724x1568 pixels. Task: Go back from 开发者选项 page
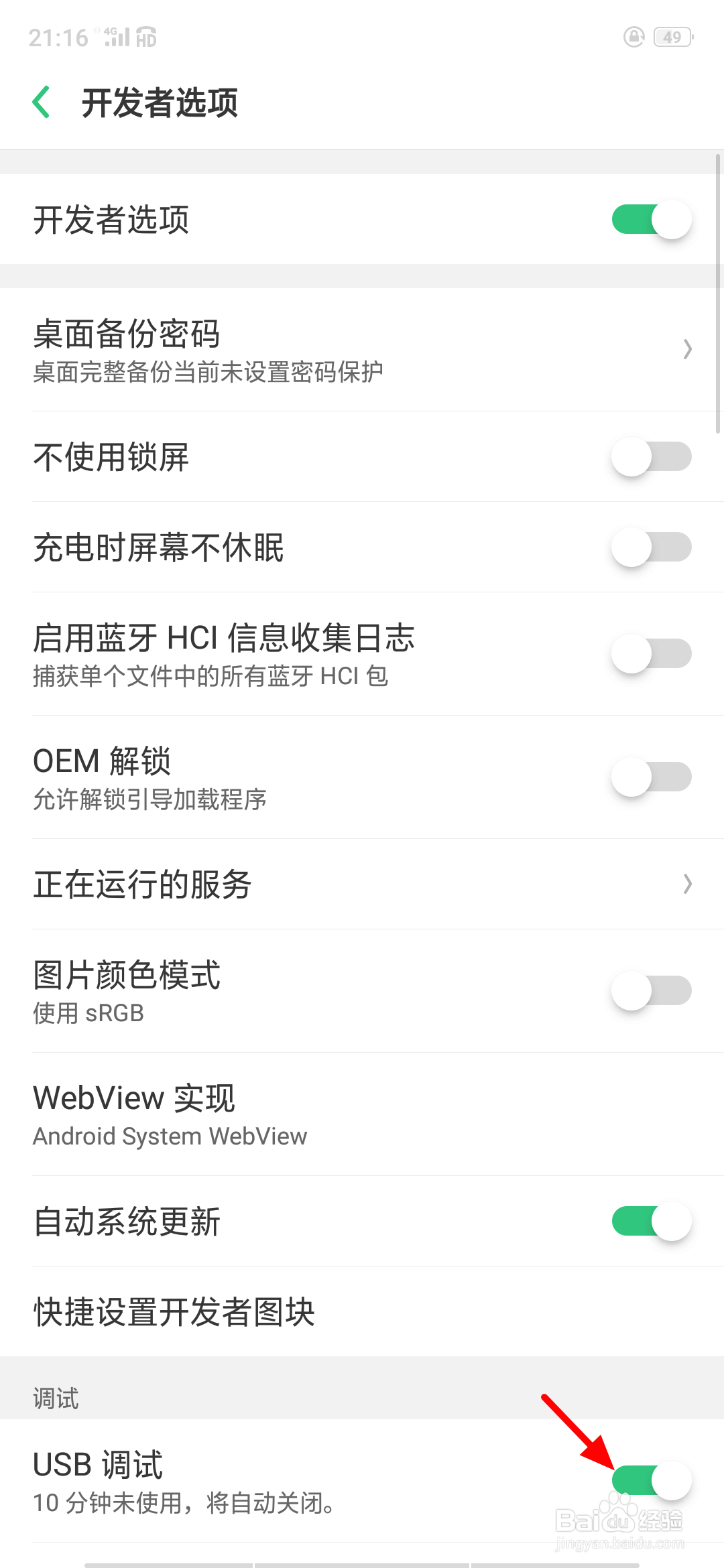click(42, 103)
